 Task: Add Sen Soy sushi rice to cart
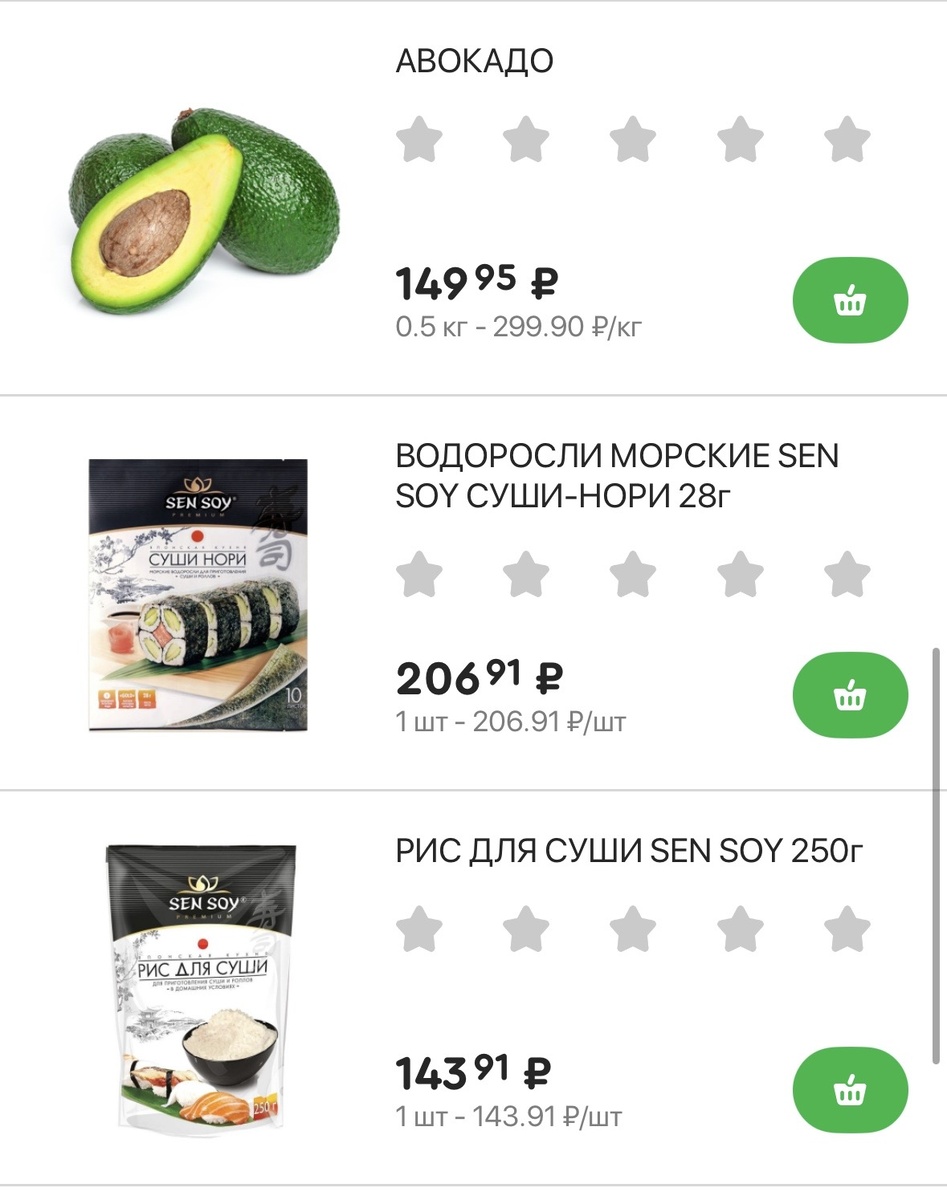tap(850, 1090)
